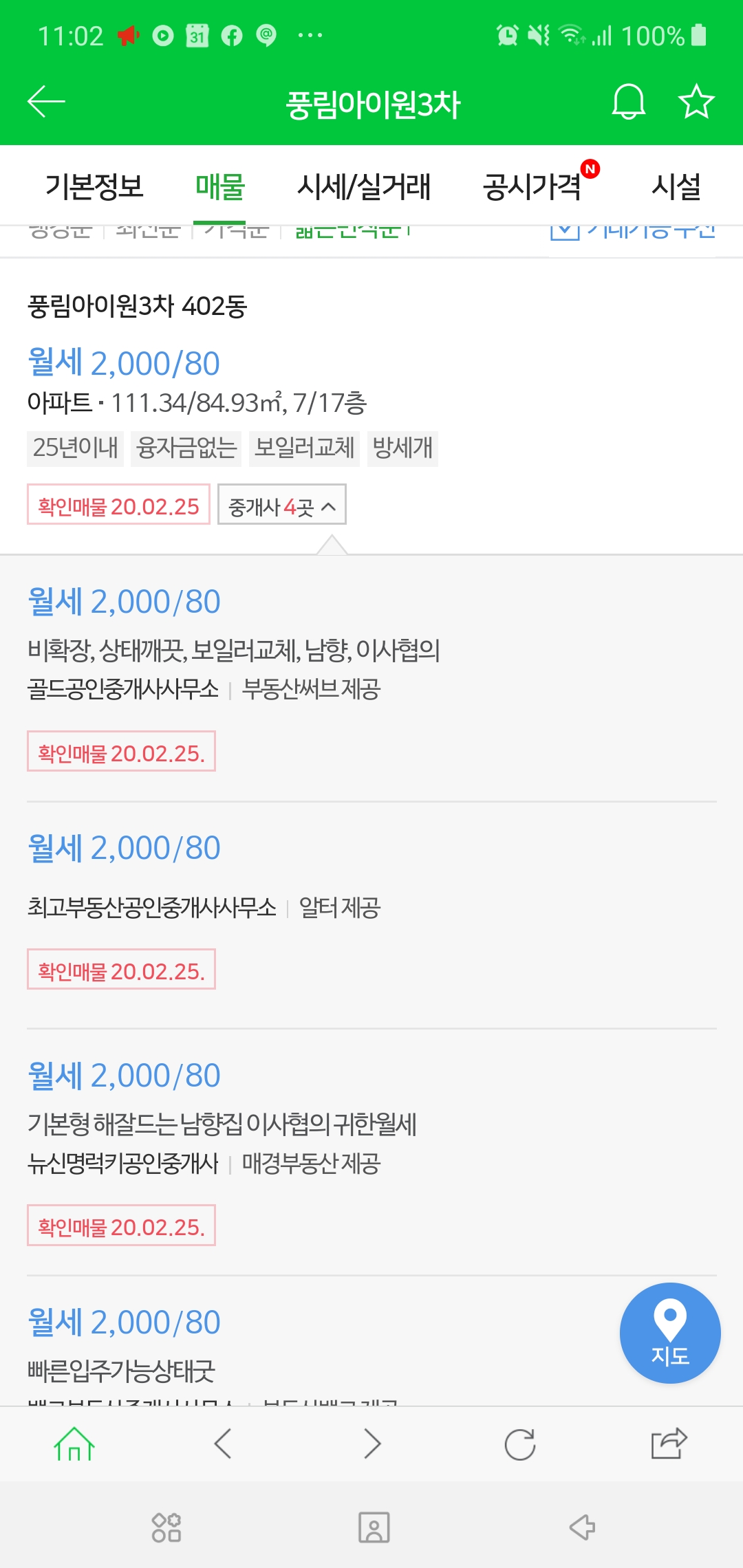This screenshot has width=743, height=1568.
Task: Select the 매물 tab
Action: click(x=220, y=186)
